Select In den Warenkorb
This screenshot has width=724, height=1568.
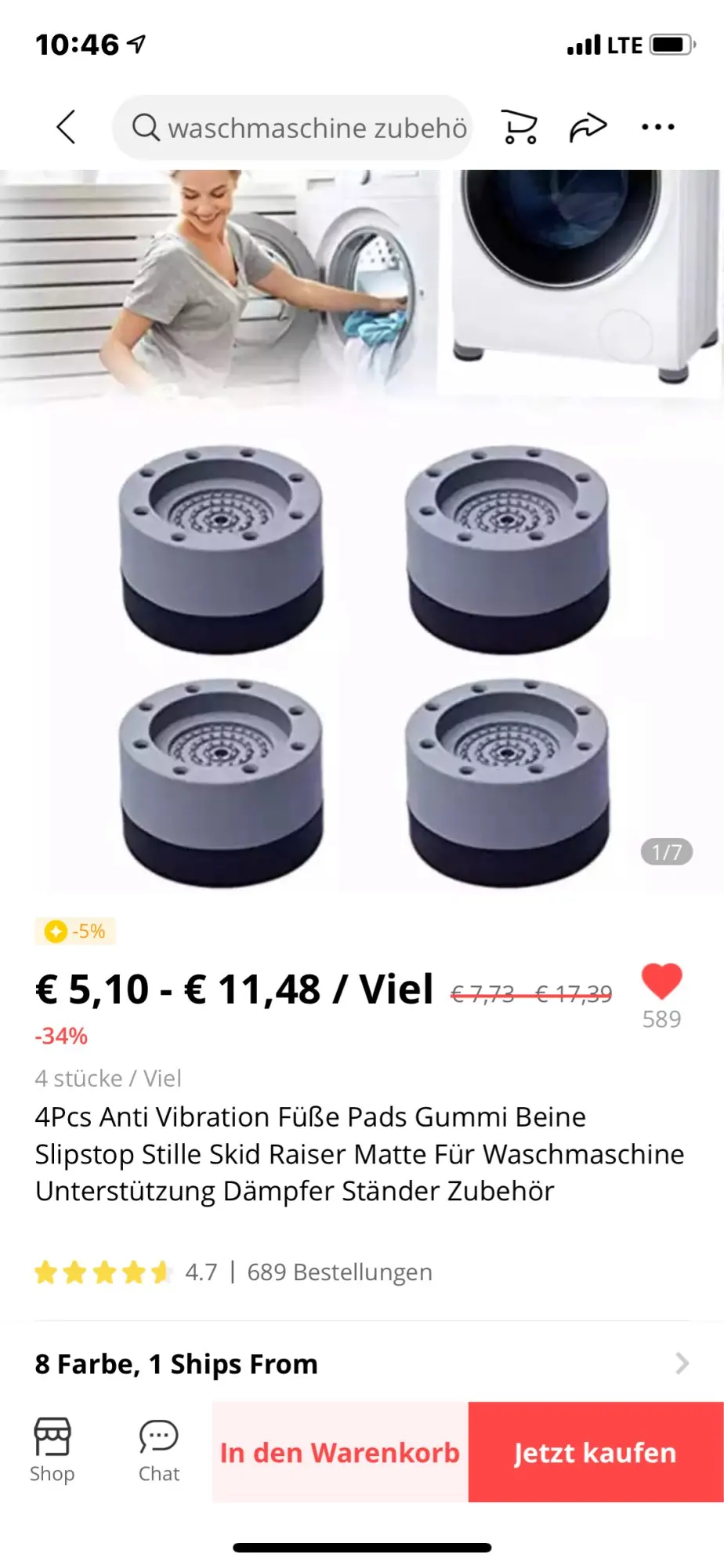pos(340,1452)
